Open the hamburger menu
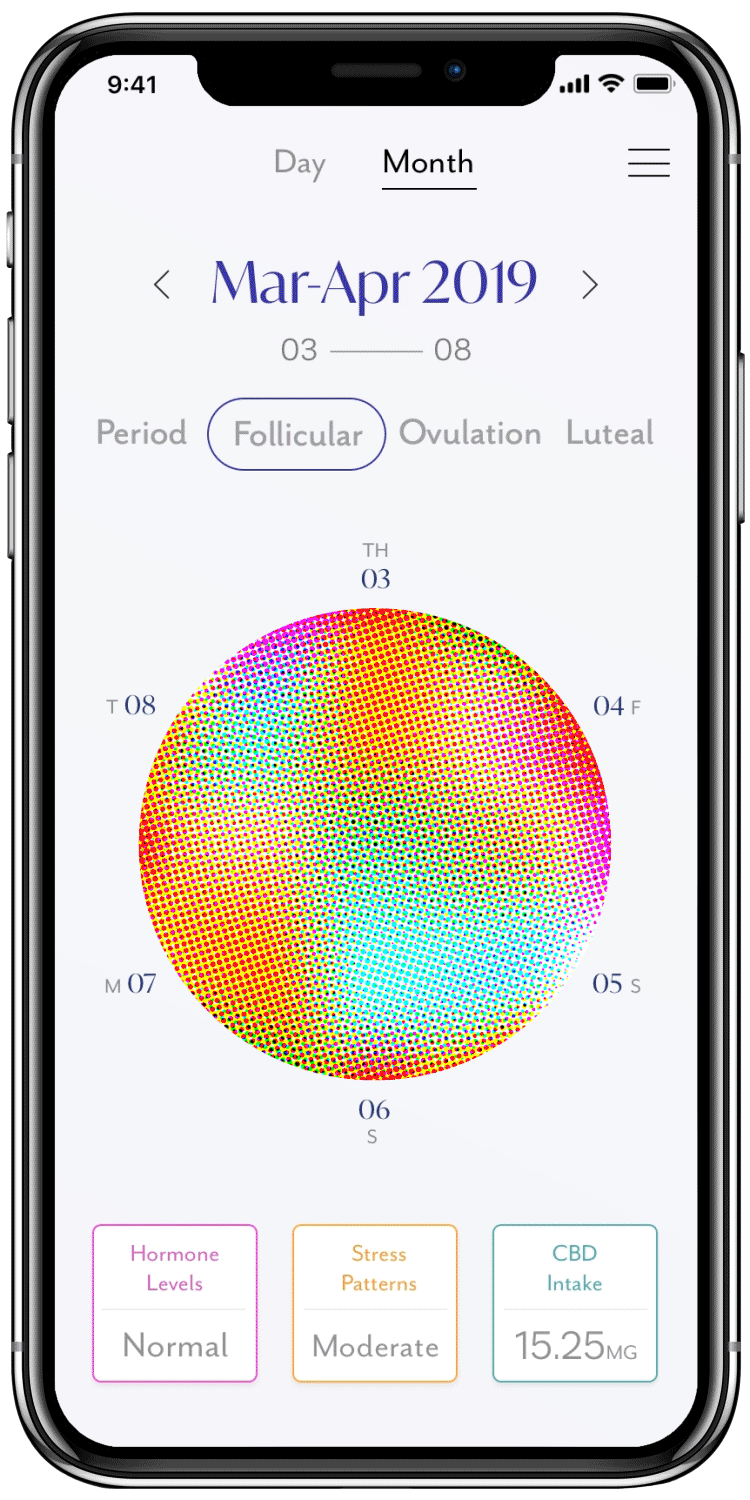This screenshot has width=750, height=1500. (649, 163)
